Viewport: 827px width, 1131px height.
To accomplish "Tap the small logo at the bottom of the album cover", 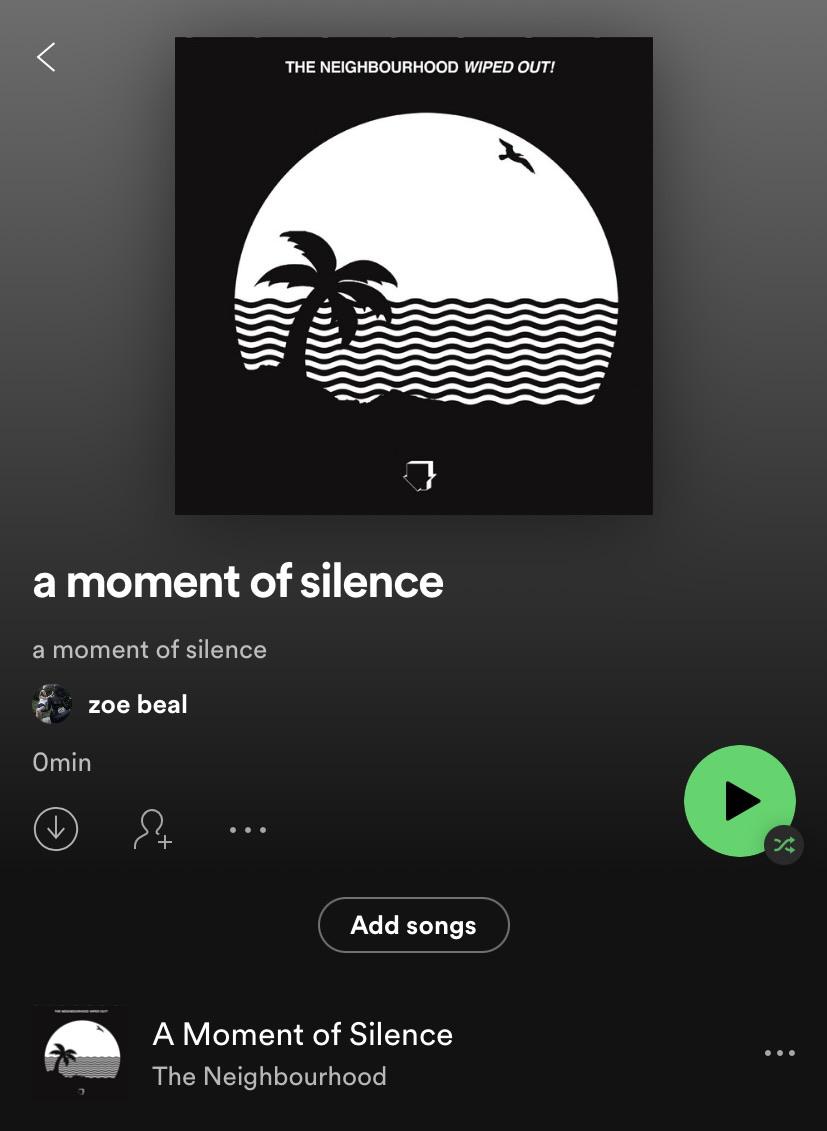I will coord(417,476).
